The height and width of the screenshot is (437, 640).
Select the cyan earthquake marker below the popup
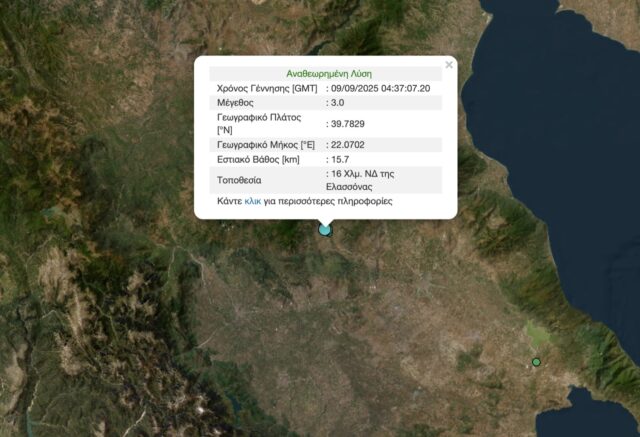click(325, 230)
